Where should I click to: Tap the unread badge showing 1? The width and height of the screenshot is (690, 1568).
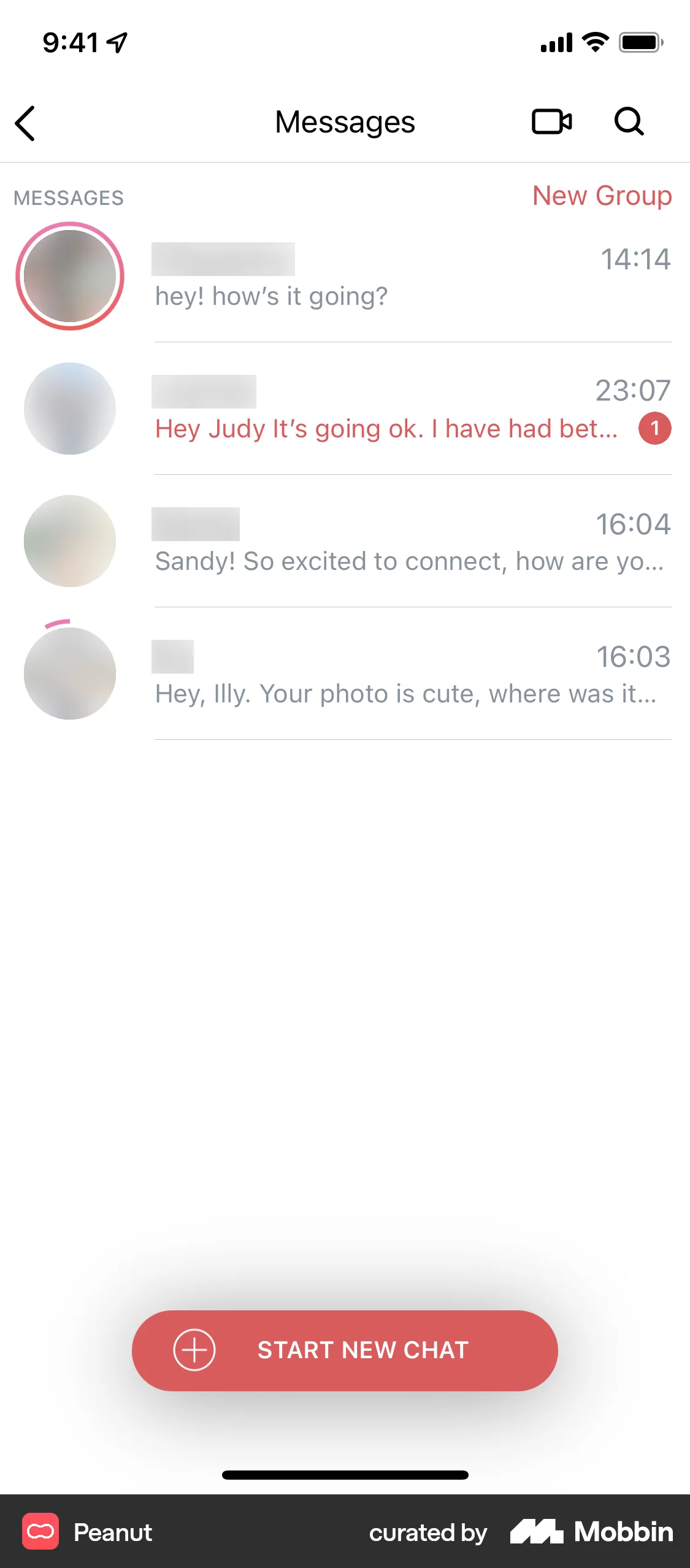[654, 429]
